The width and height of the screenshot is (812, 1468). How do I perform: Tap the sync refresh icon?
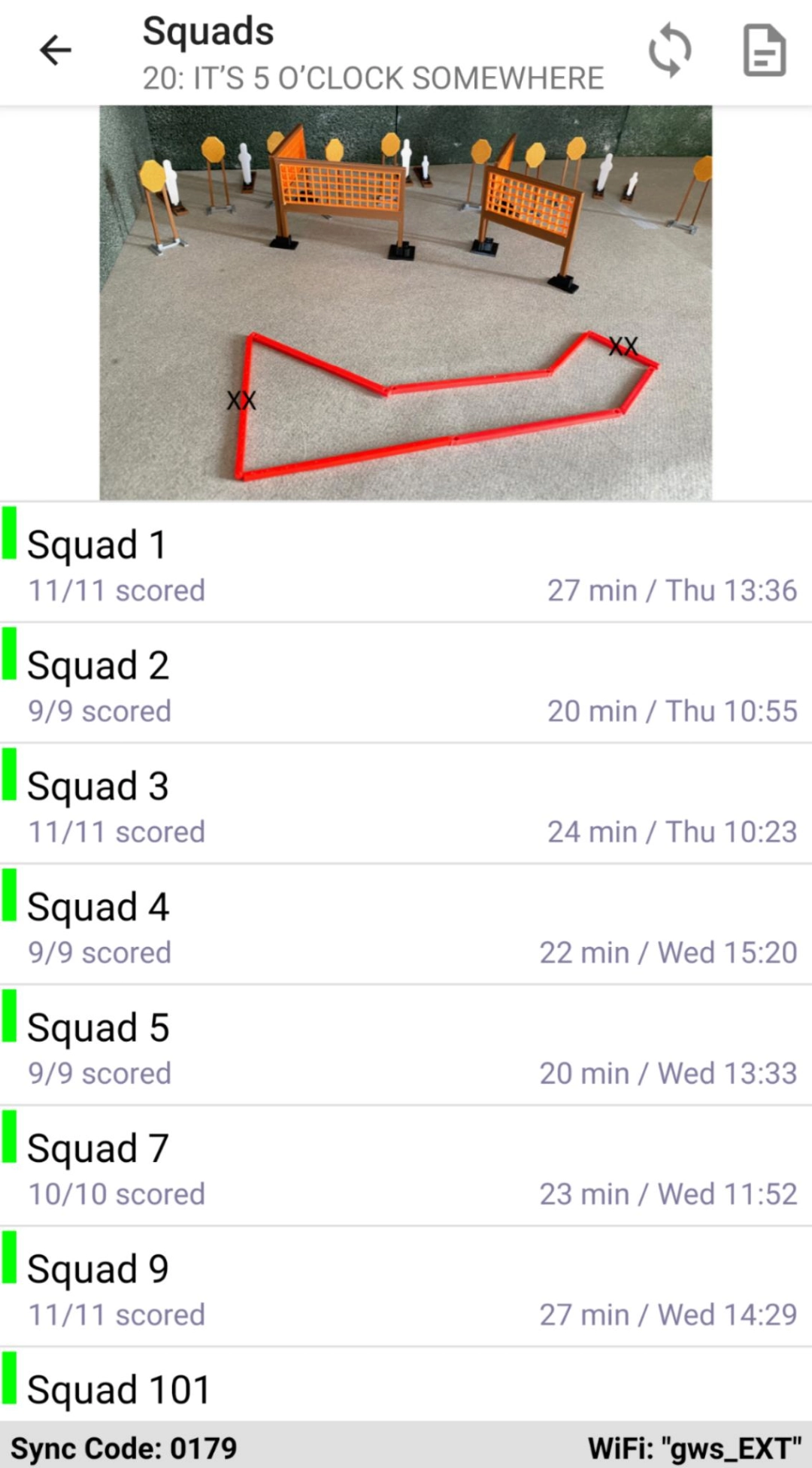(x=669, y=51)
